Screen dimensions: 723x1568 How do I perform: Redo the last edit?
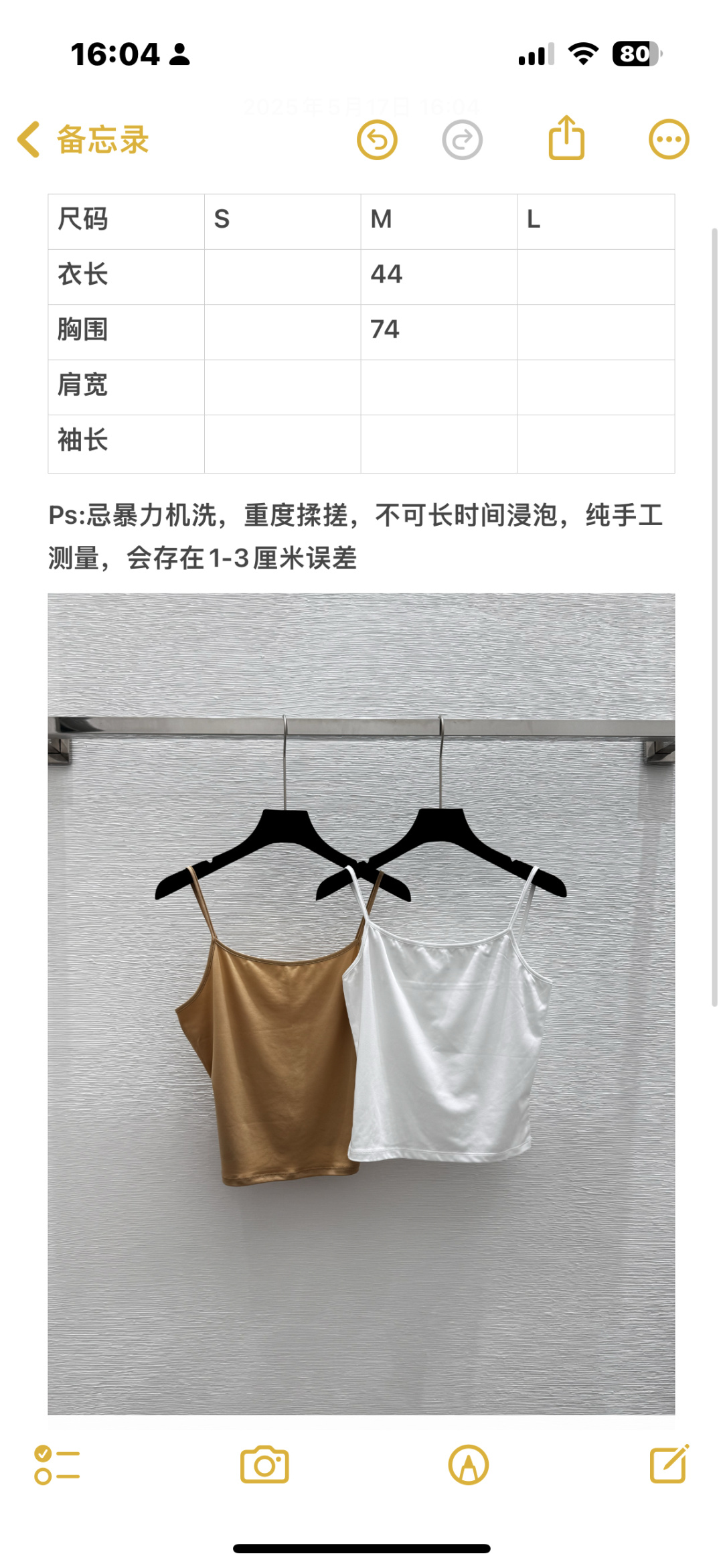pyautogui.click(x=462, y=140)
